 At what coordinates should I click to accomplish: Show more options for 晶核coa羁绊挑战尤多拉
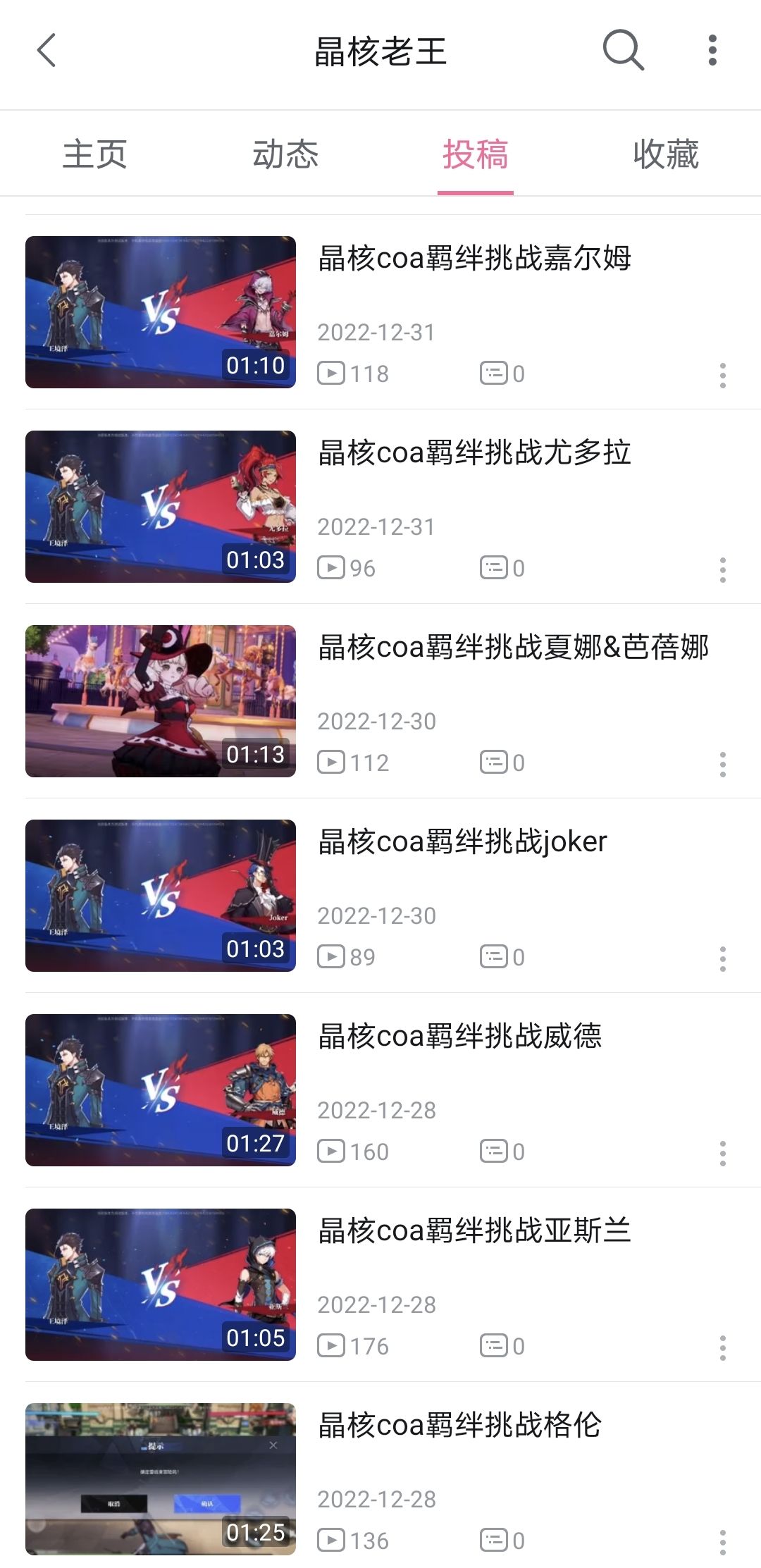pos(722,569)
